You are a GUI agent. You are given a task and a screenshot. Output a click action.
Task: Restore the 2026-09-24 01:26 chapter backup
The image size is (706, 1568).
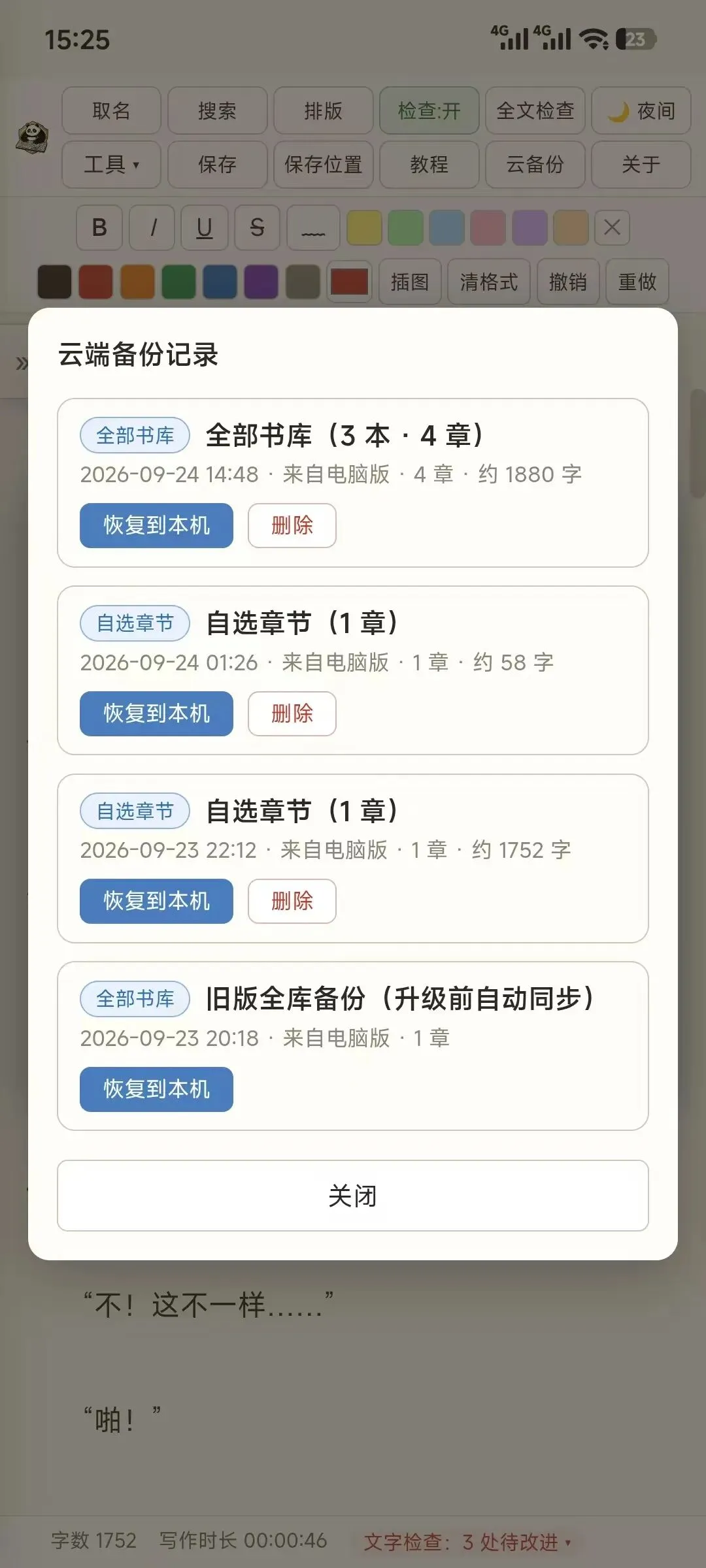[x=156, y=713]
